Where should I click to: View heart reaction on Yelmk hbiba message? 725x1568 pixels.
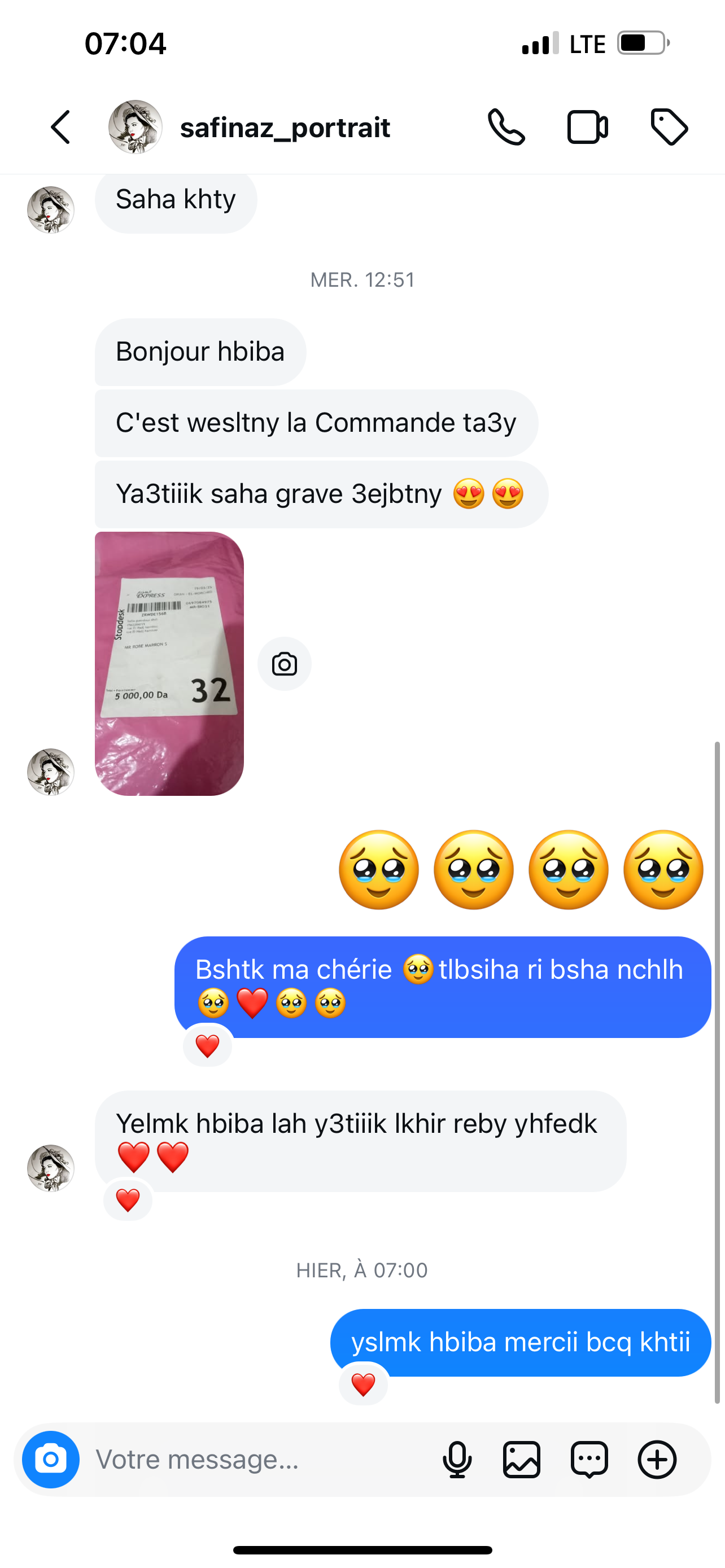click(x=128, y=1200)
